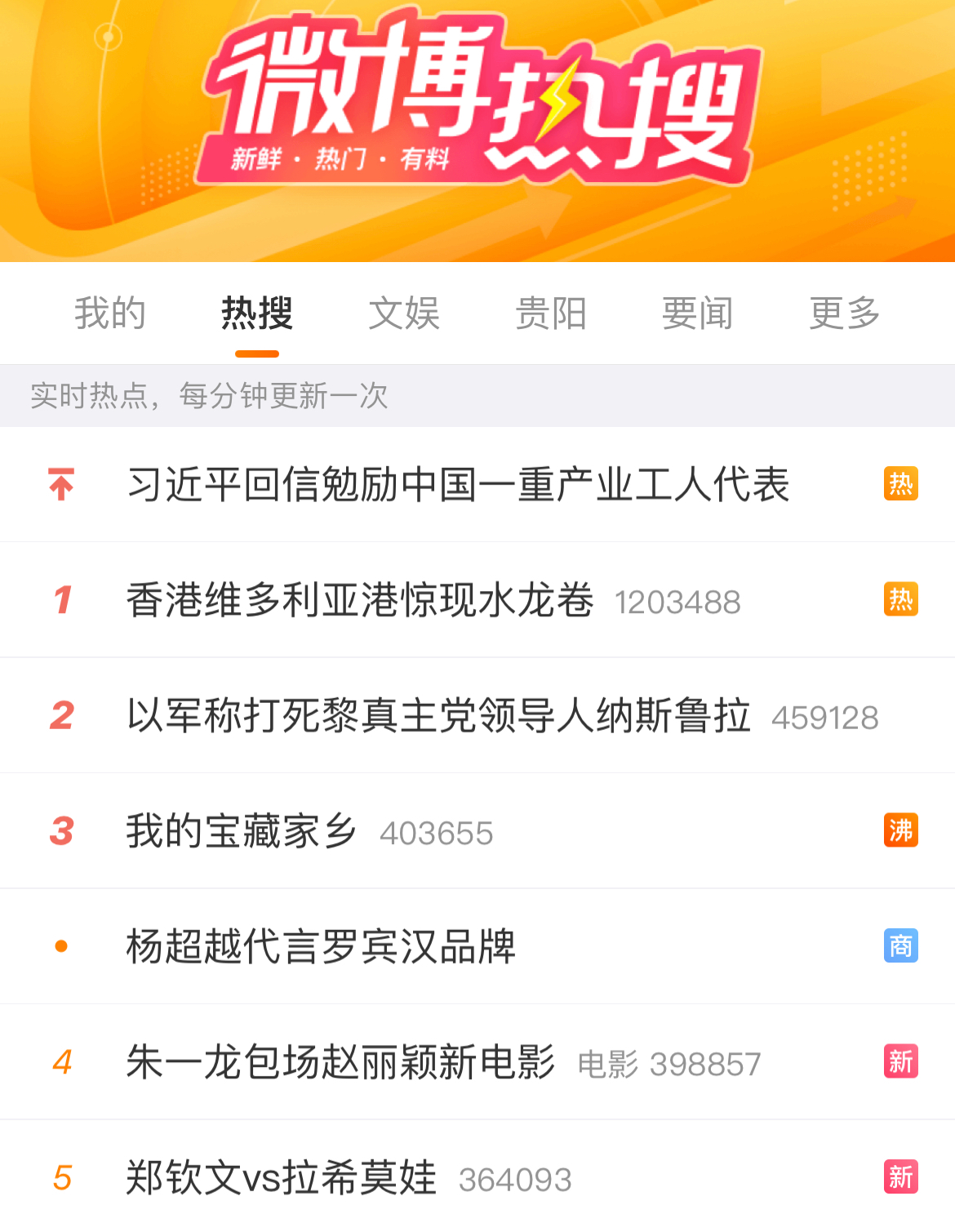Open the 贵阳 local tab
The width and height of the screenshot is (955, 1232).
[551, 314]
